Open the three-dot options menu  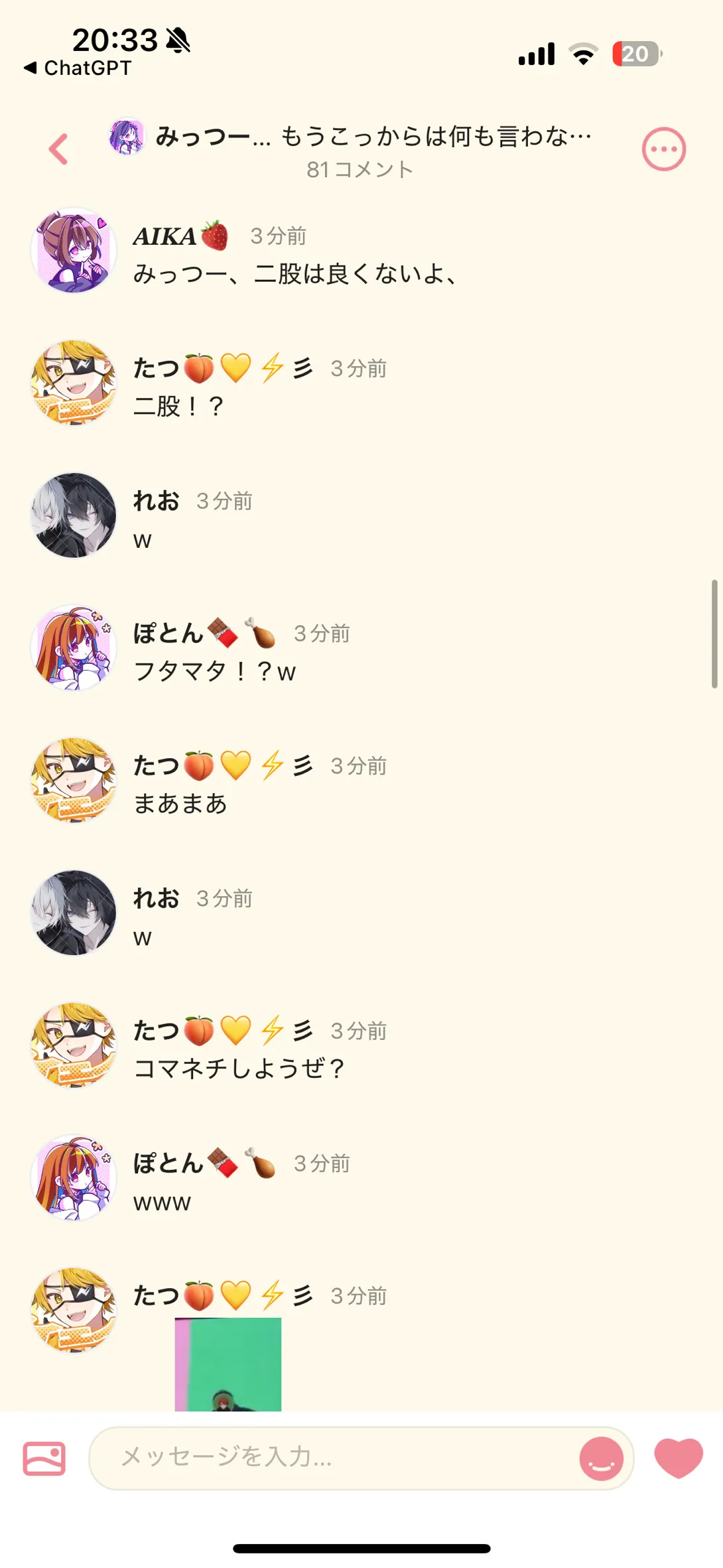click(663, 149)
